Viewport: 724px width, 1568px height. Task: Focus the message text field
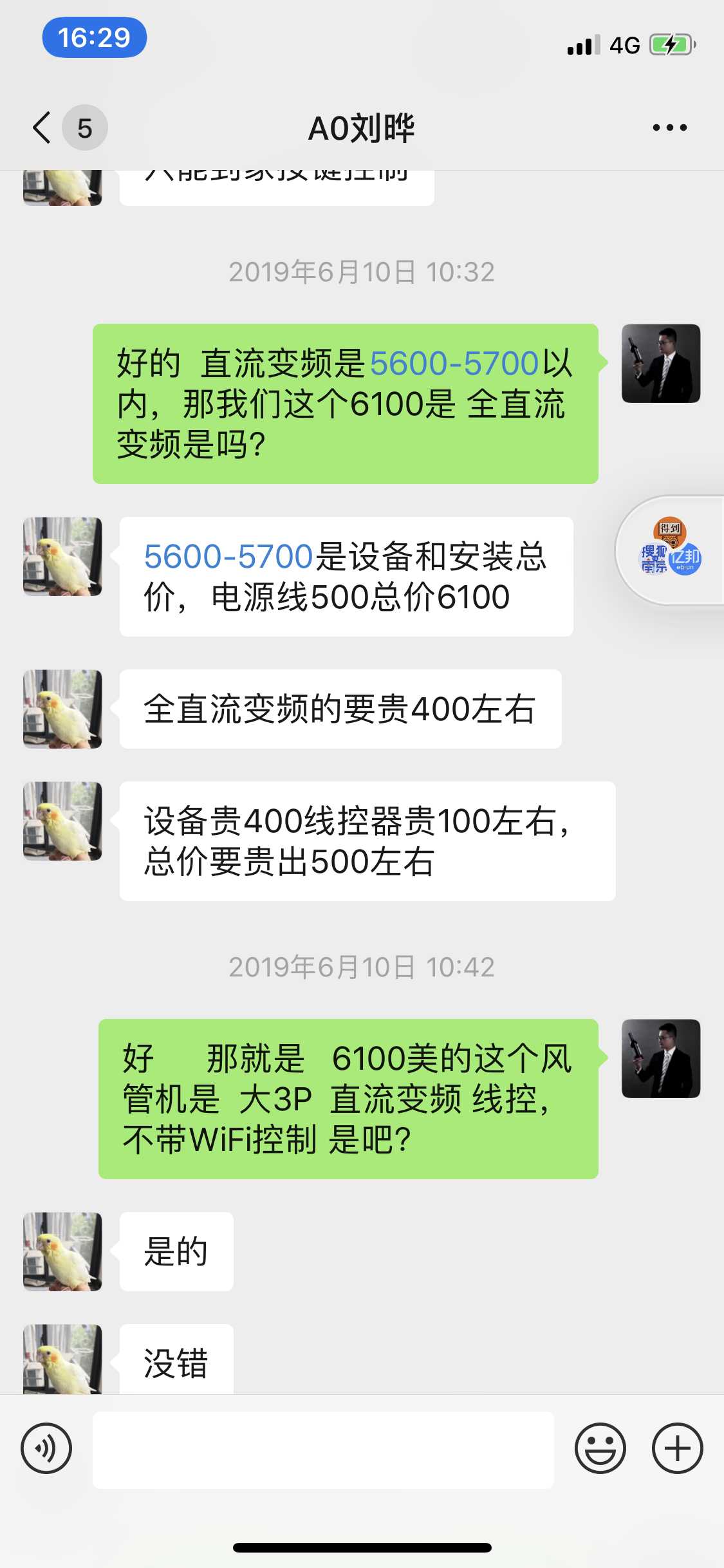click(323, 1450)
